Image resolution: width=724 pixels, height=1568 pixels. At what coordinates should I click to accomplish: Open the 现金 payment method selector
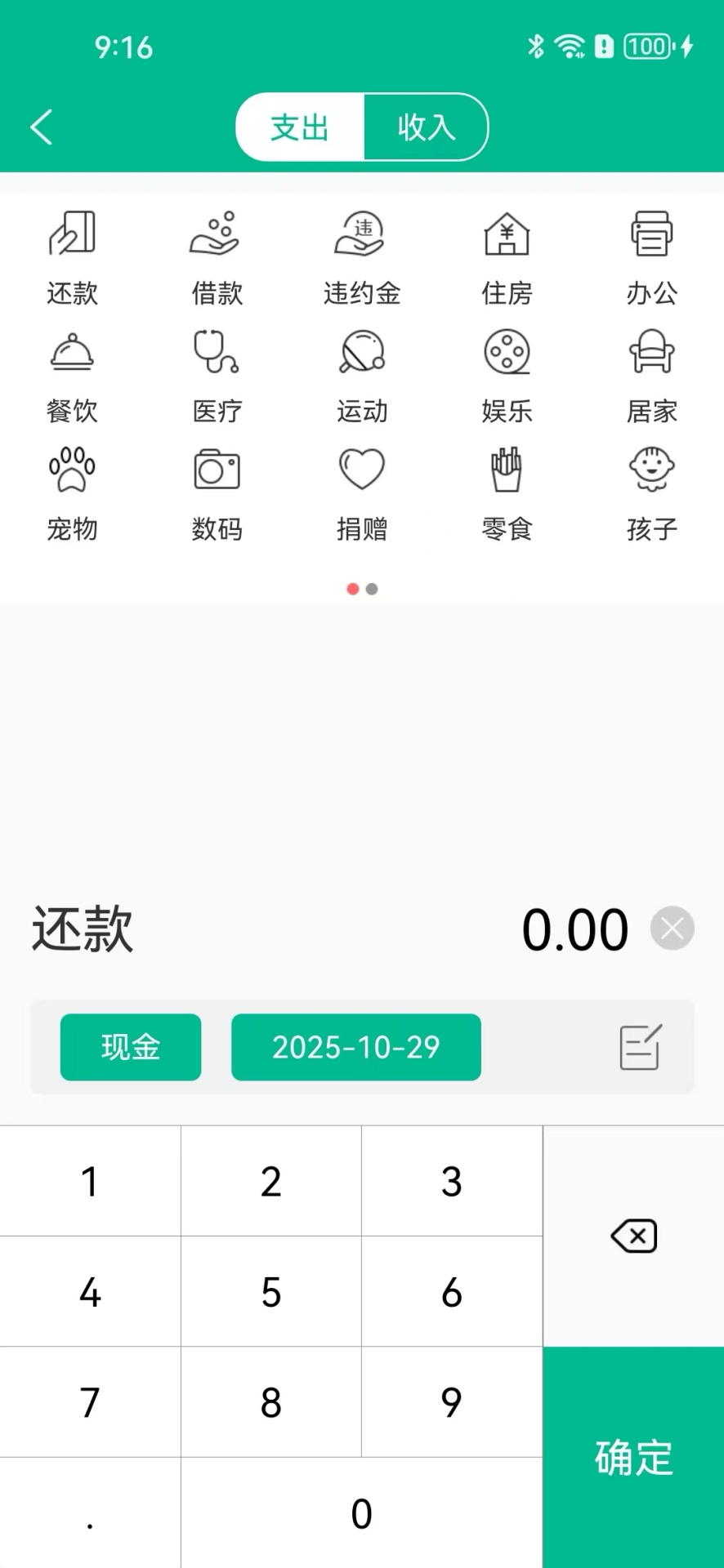click(130, 1047)
